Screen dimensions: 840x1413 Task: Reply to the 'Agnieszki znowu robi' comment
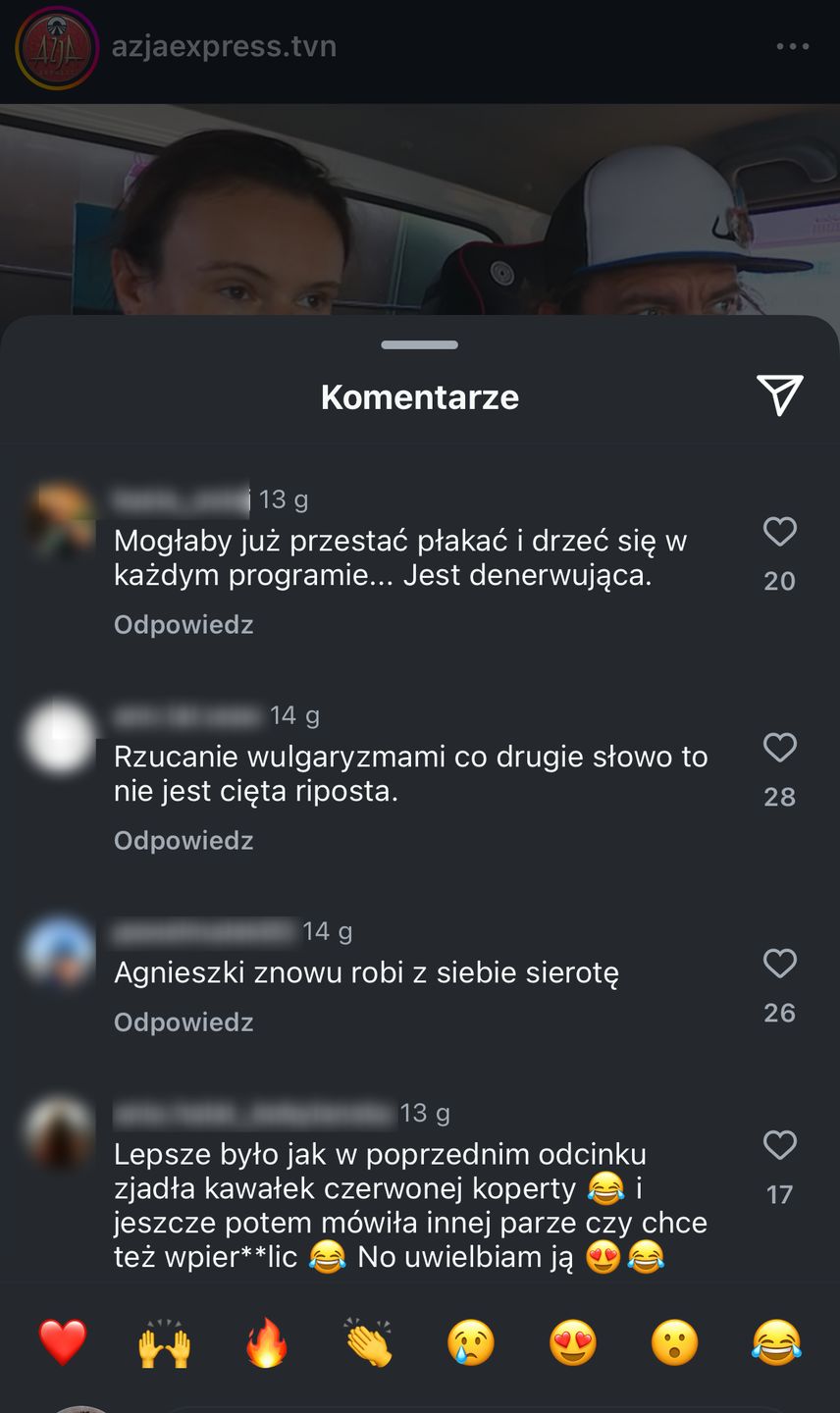(184, 1022)
